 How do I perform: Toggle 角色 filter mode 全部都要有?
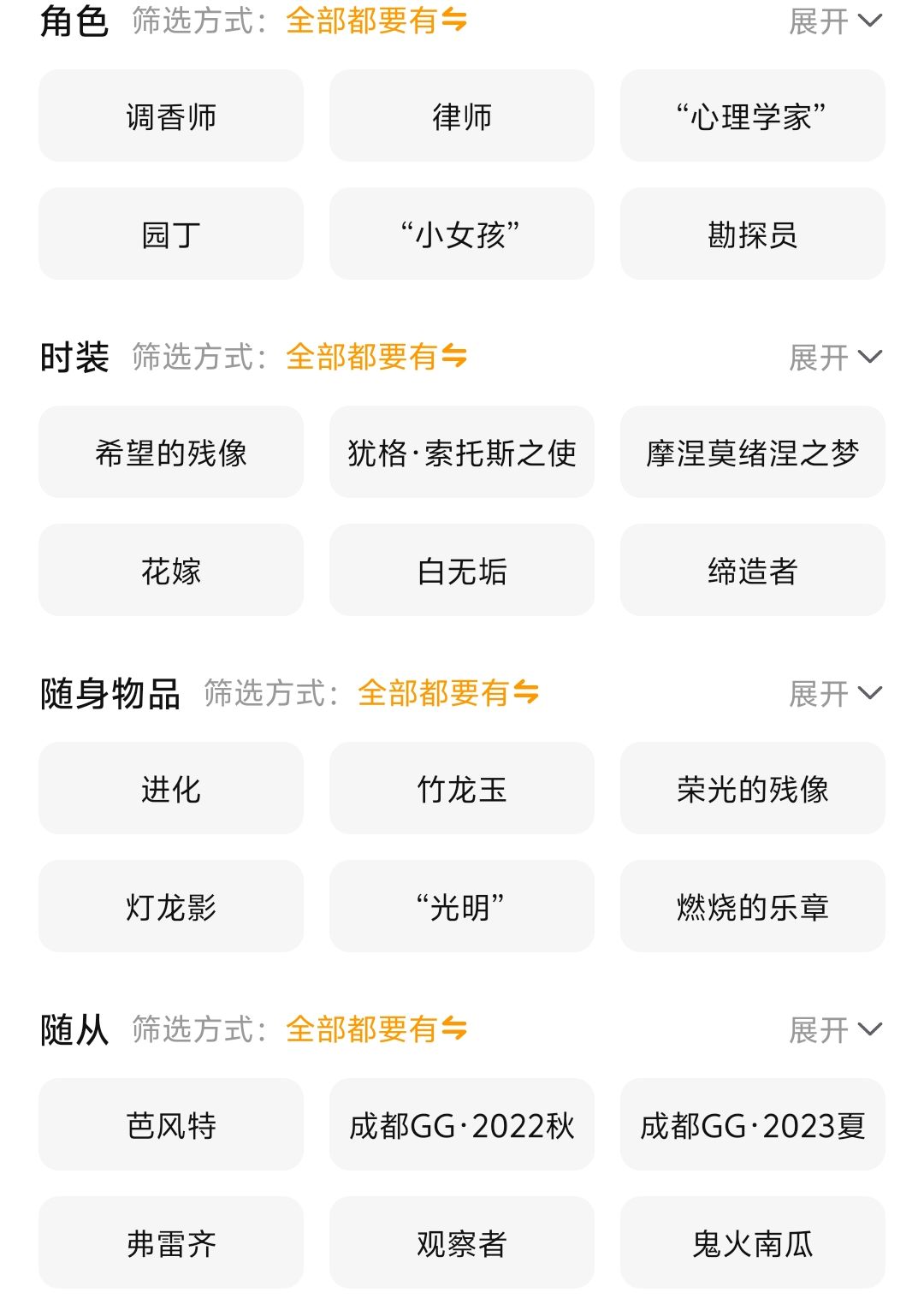(x=376, y=21)
